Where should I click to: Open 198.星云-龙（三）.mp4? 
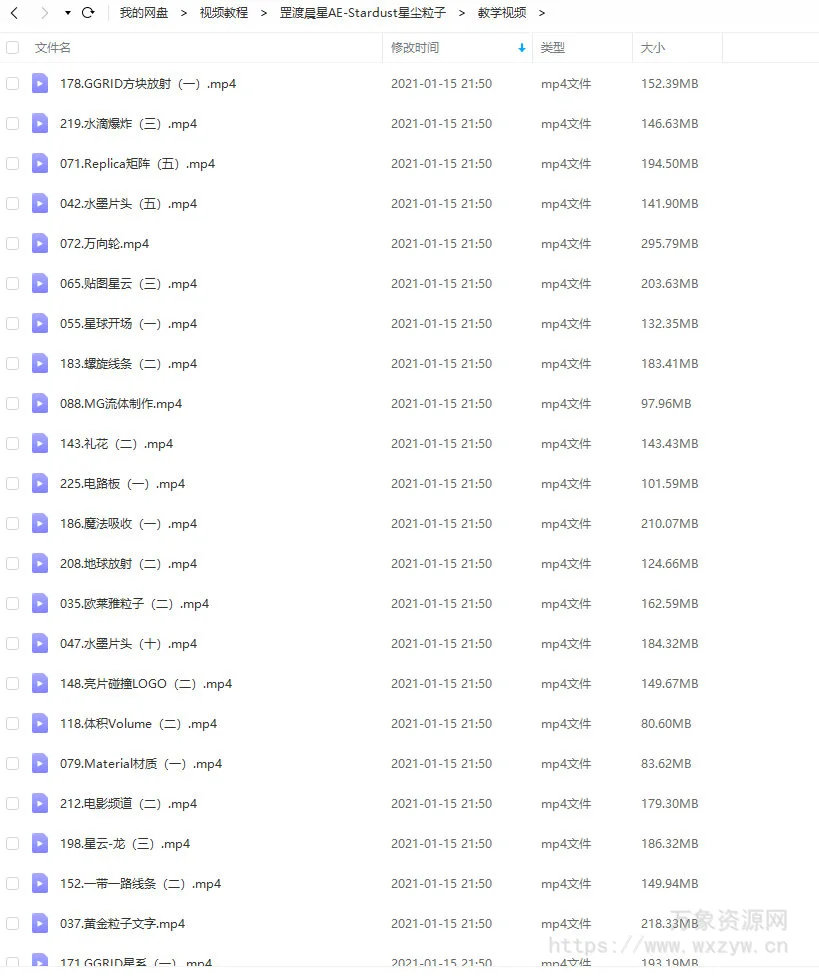pos(125,844)
